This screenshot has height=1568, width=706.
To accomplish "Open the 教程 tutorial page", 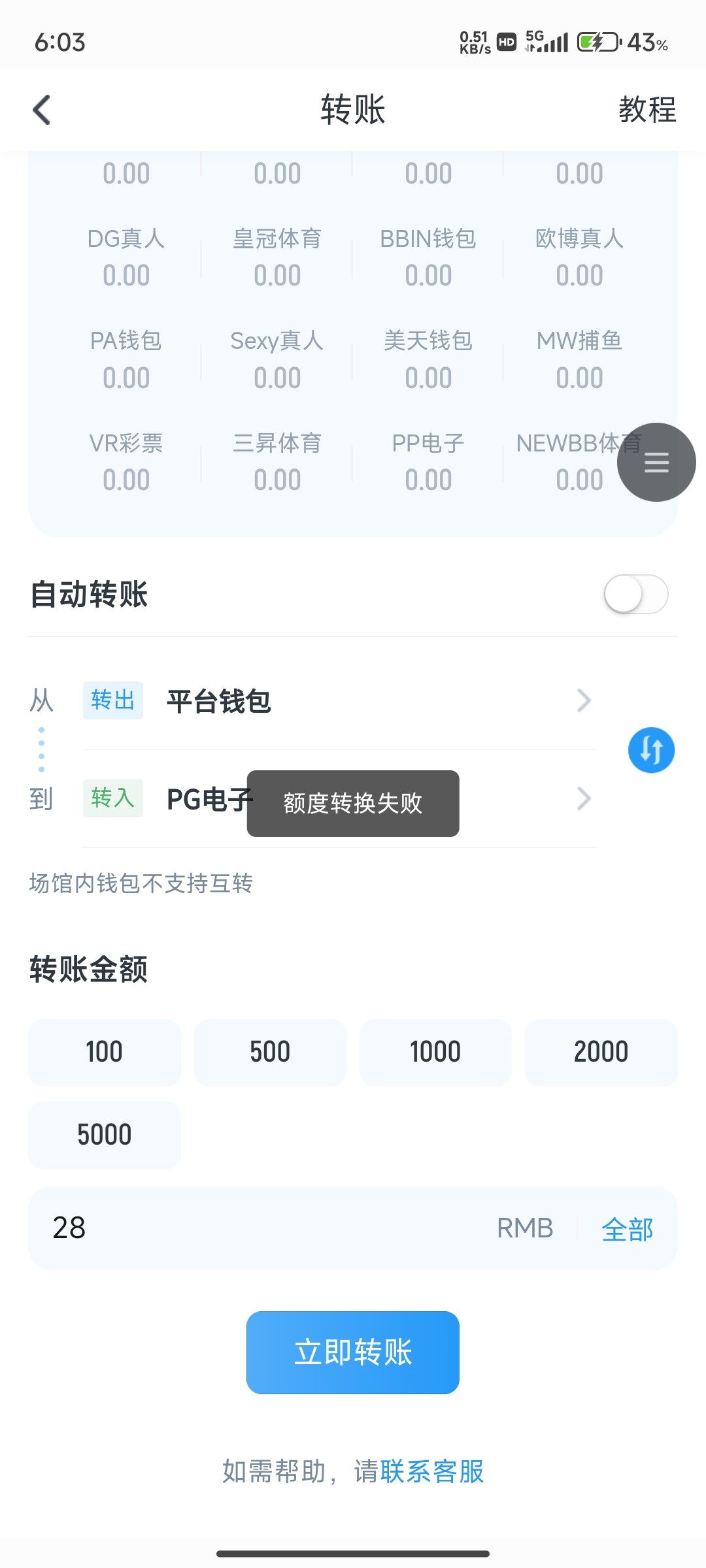I will click(647, 110).
